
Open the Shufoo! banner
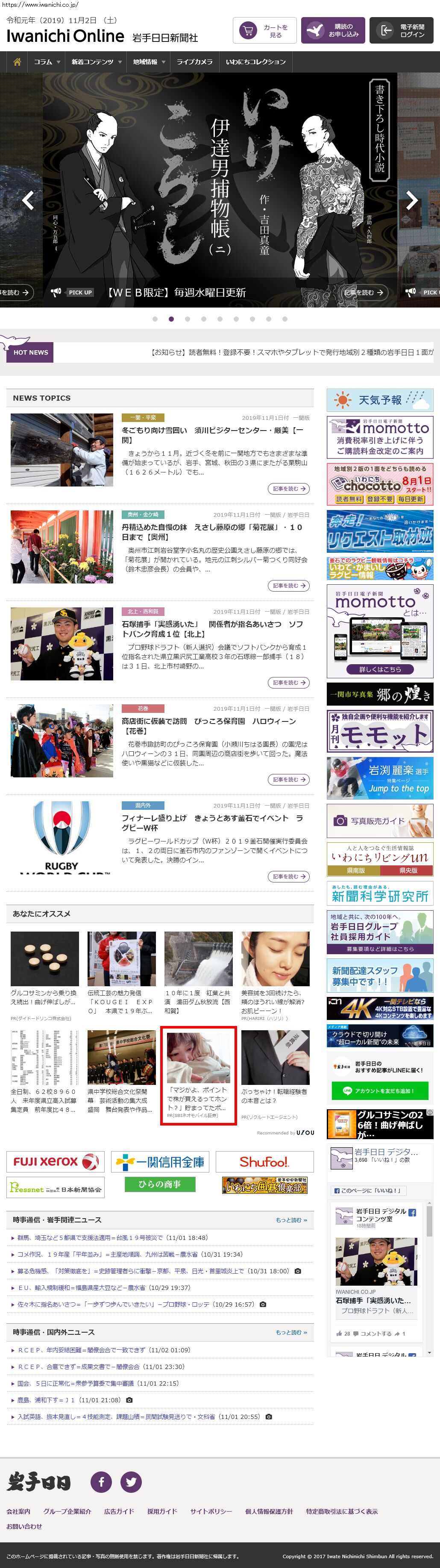point(264,1161)
